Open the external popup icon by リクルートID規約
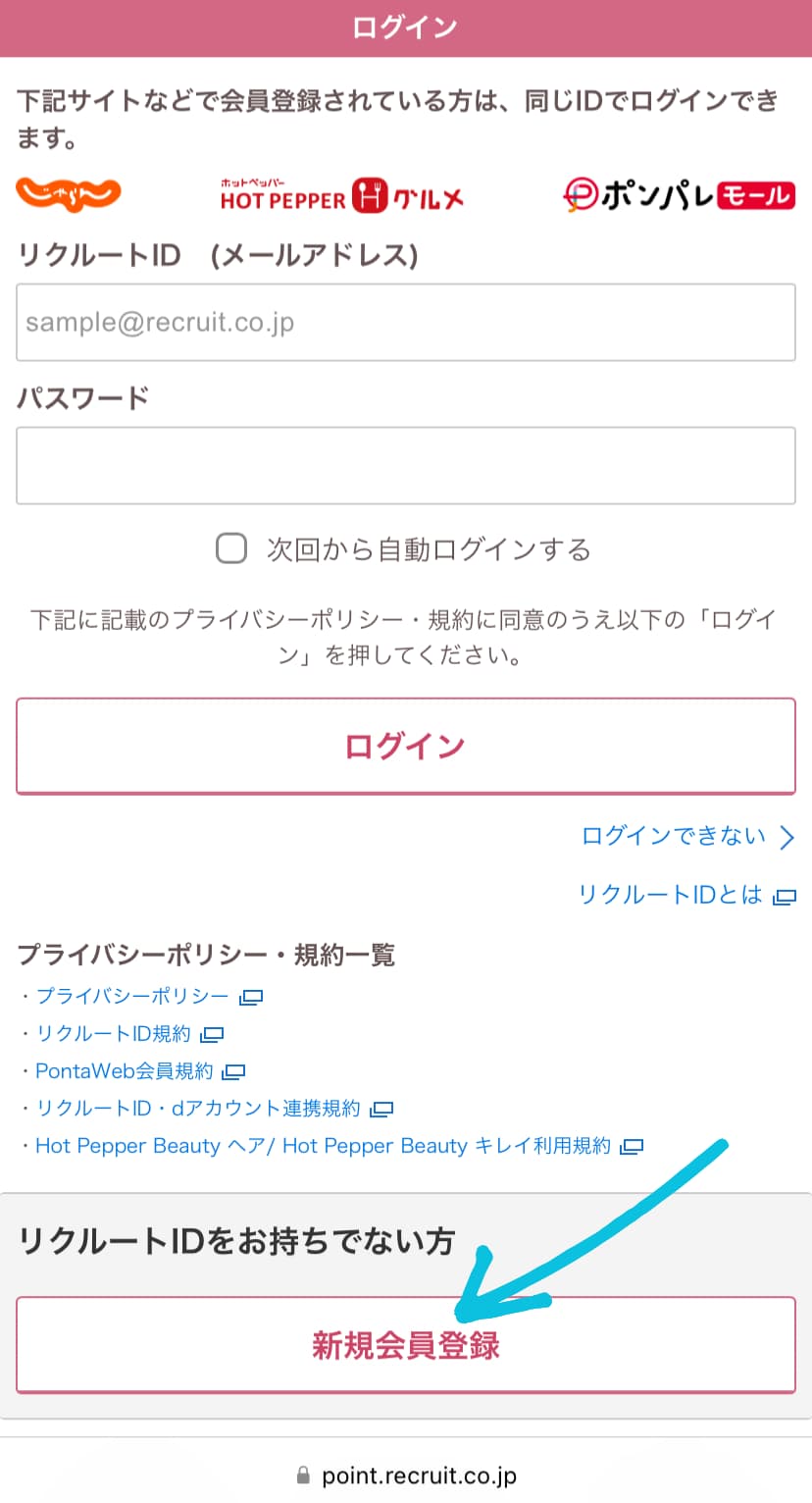The image size is (812, 1503). pos(214,1034)
